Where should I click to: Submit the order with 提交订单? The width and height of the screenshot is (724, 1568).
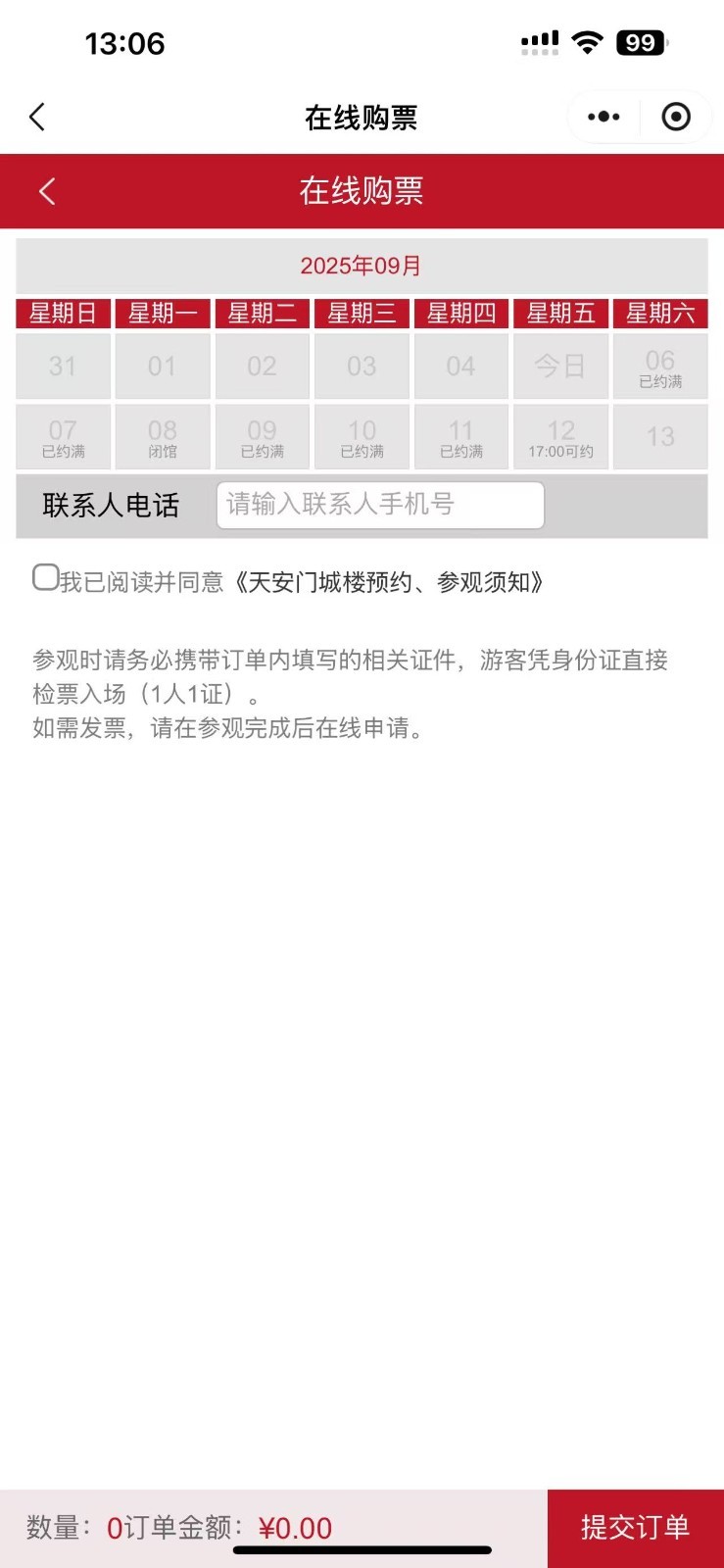point(635,1527)
